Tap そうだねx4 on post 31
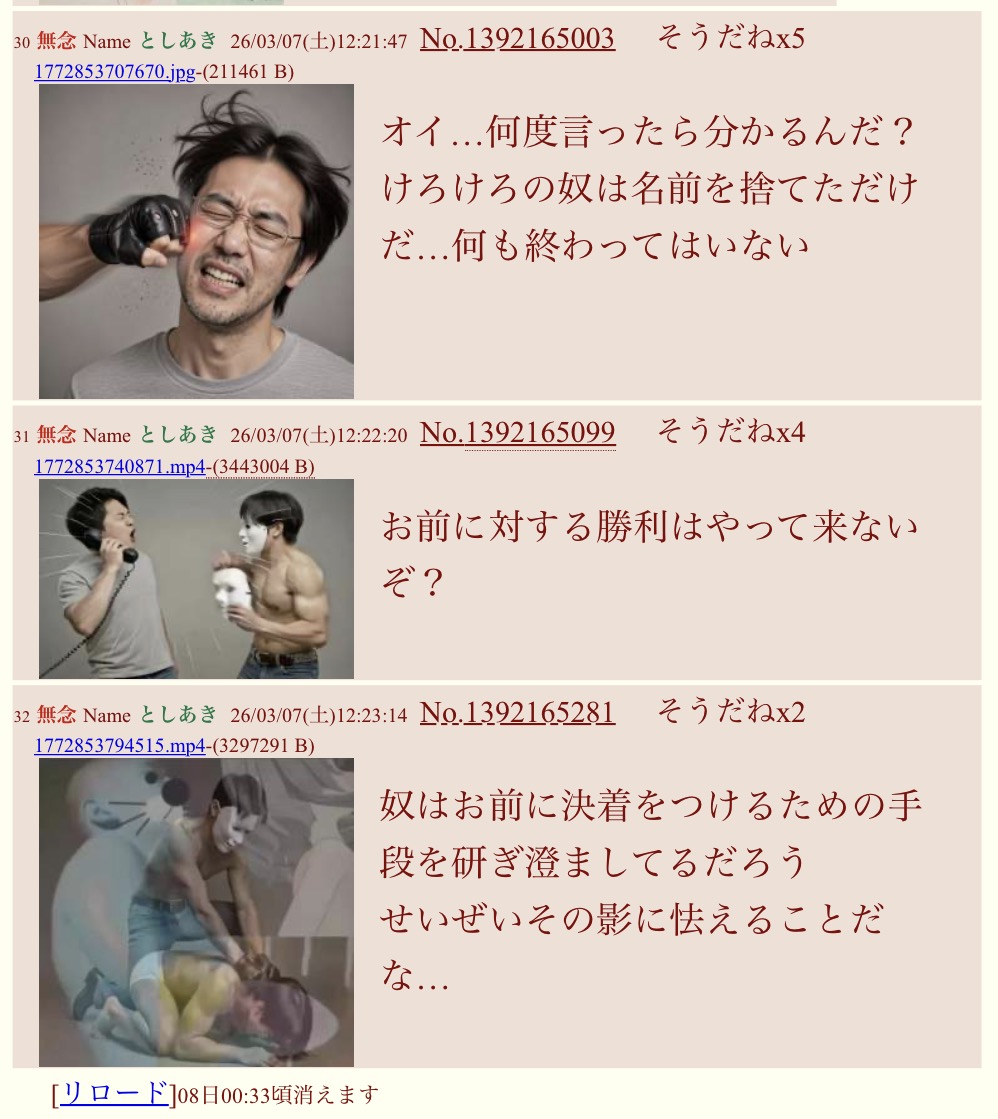 pos(730,432)
